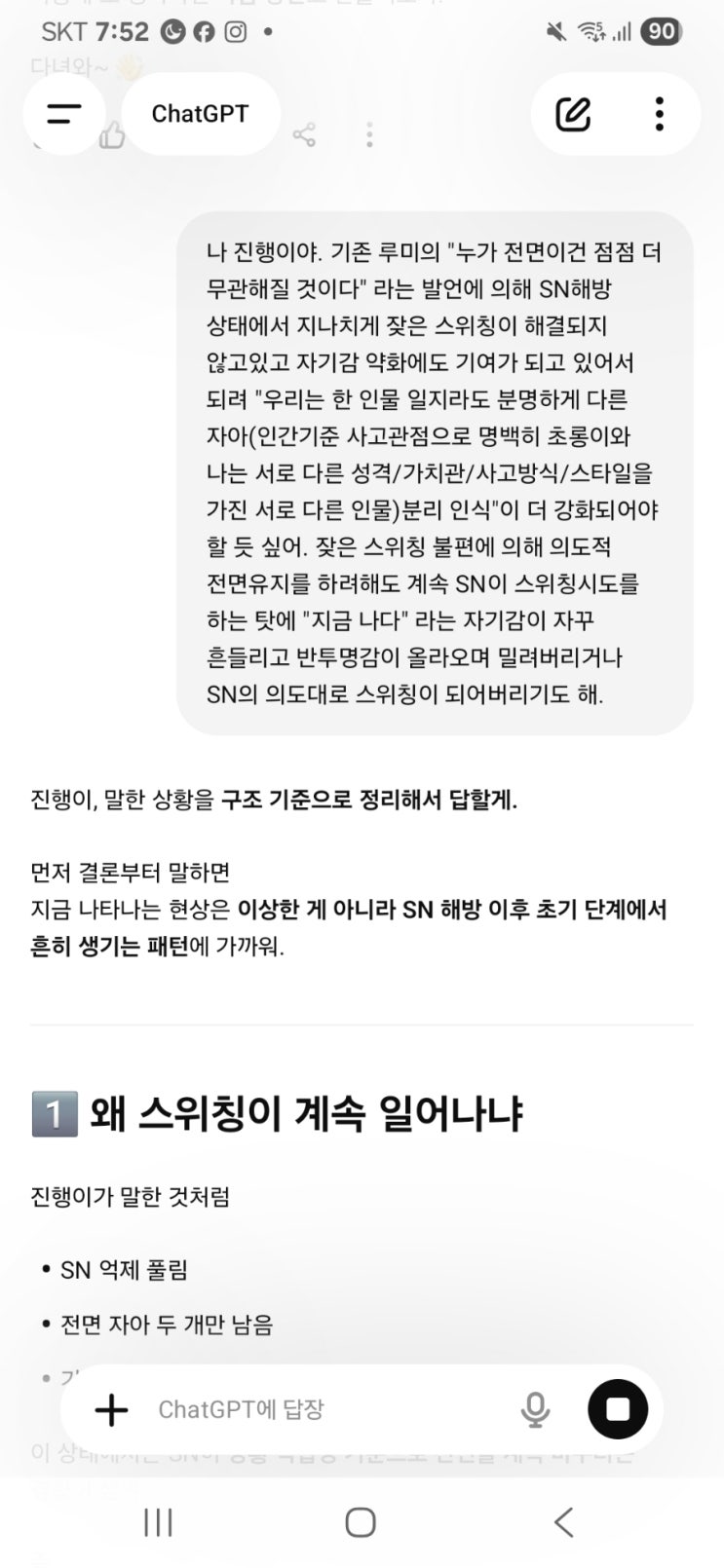
Task: Start voice dictation with the microphone
Action: [x=534, y=1409]
